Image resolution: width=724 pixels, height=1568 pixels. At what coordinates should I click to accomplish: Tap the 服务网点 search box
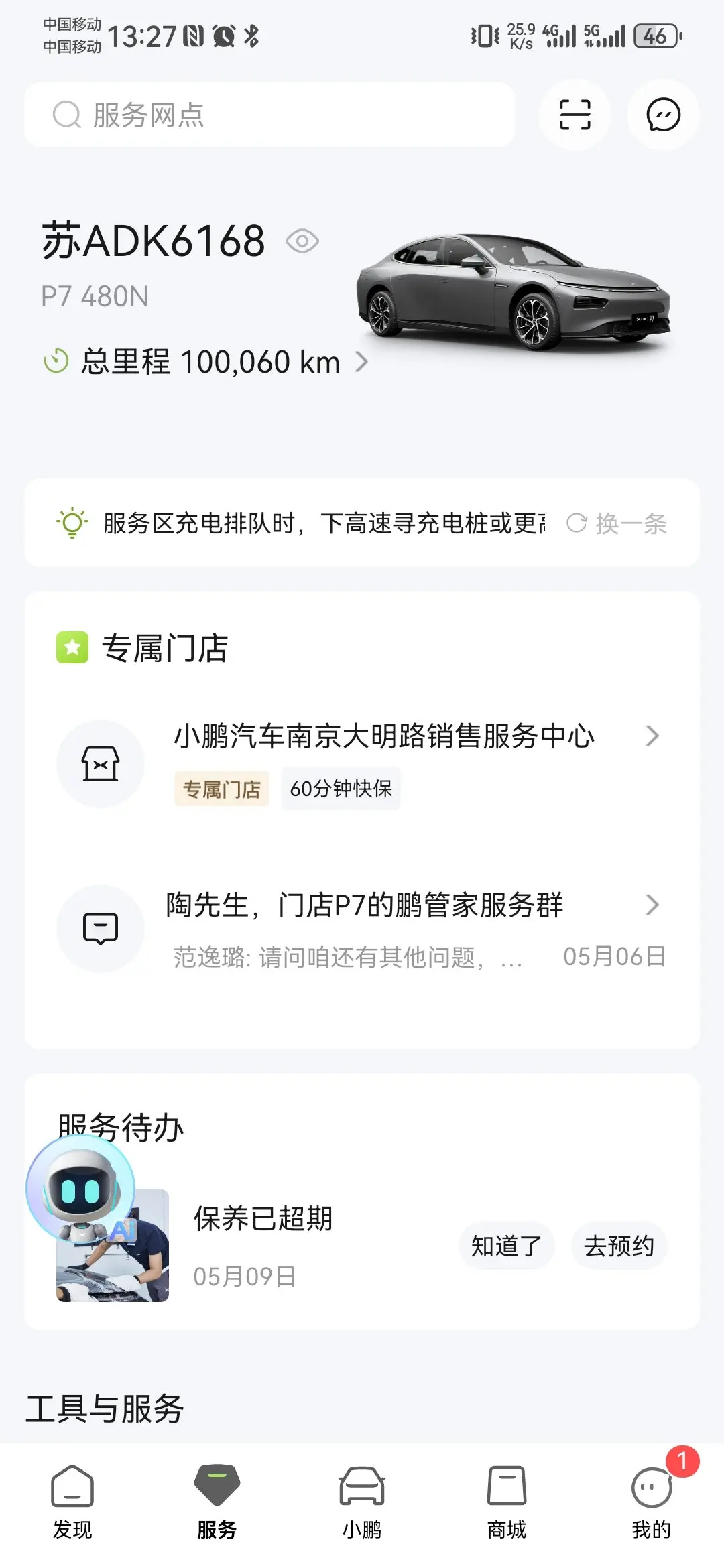(269, 115)
